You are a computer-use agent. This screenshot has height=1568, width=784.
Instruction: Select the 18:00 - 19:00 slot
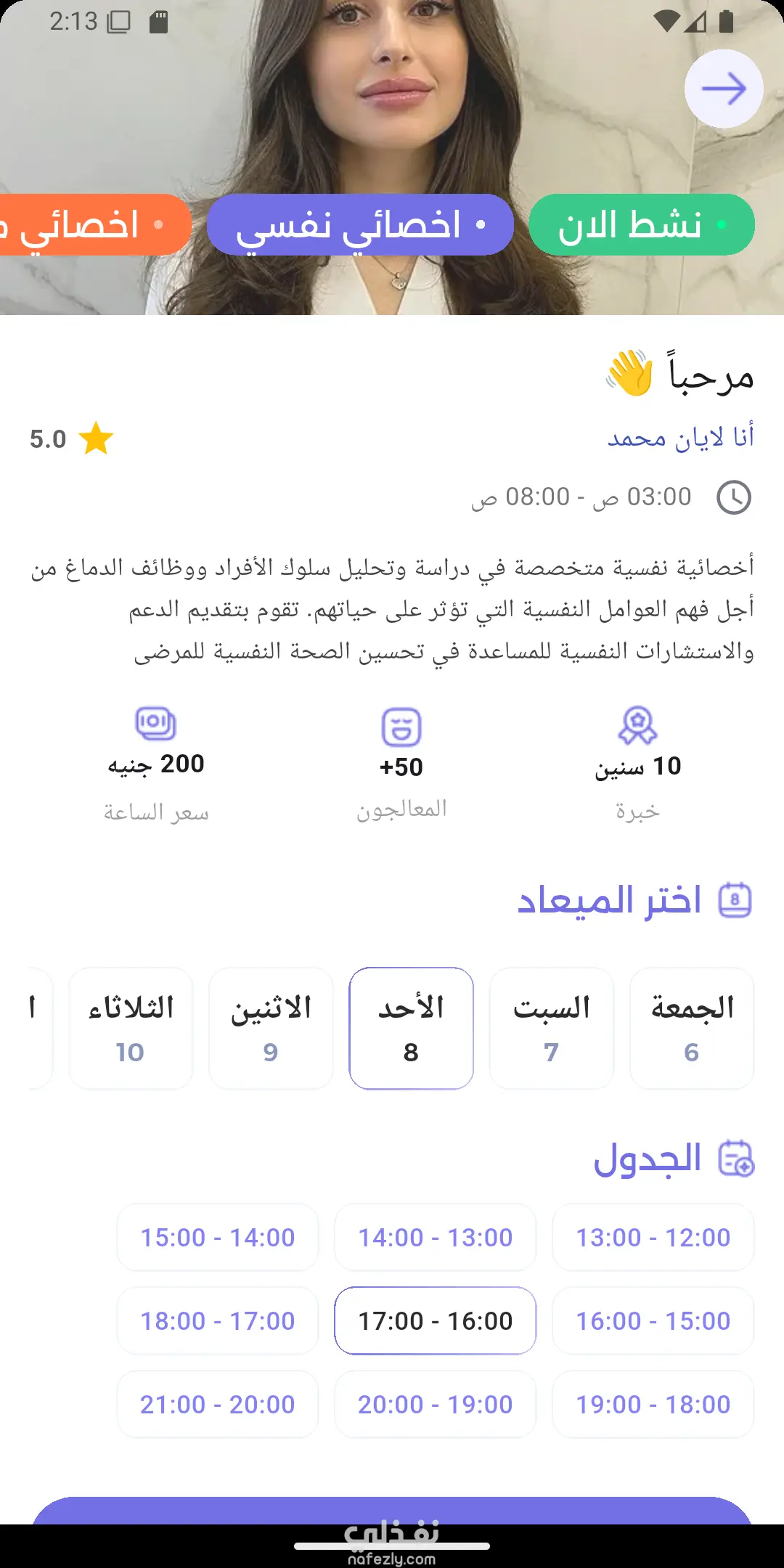click(x=653, y=1404)
